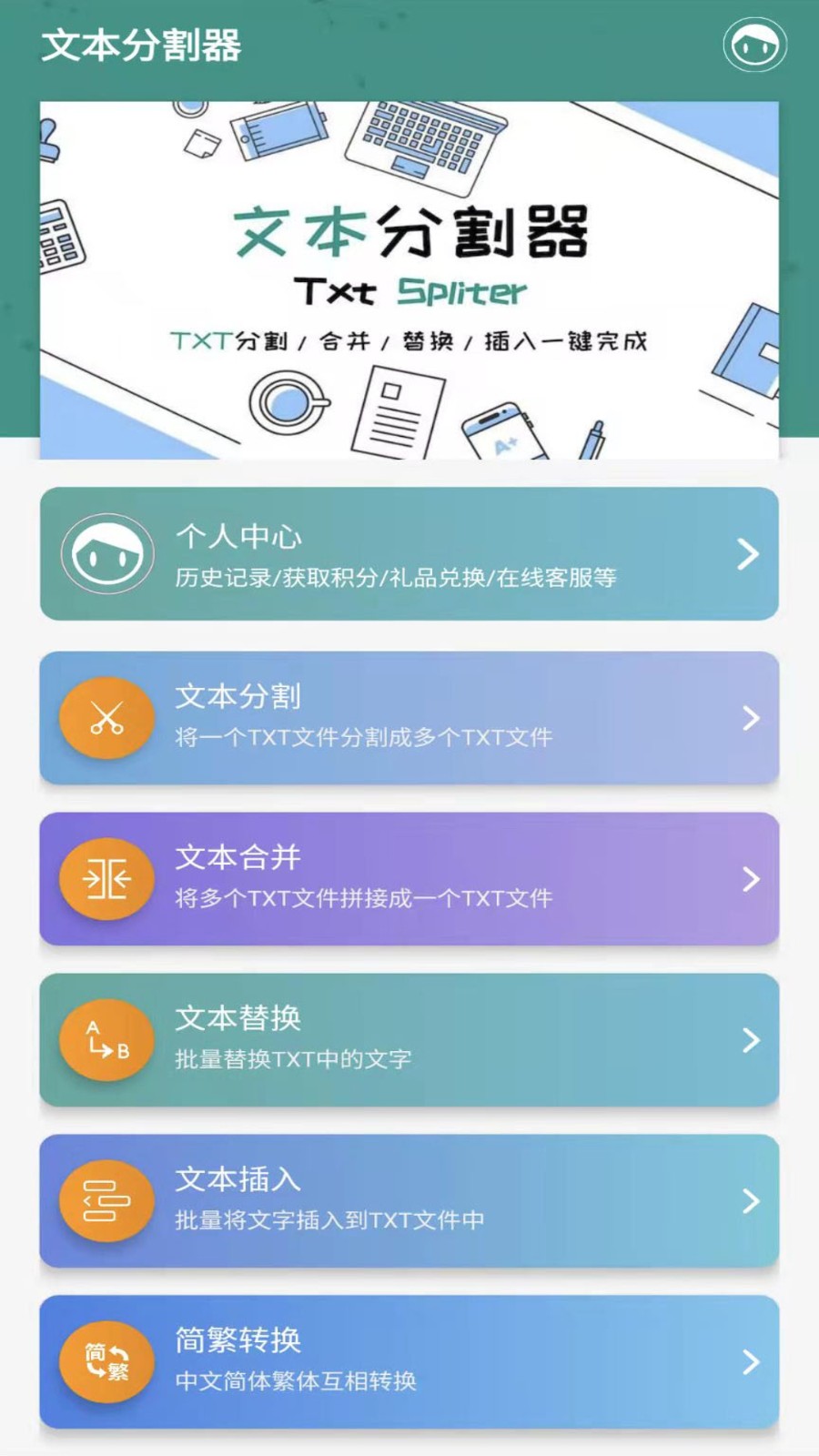The width and height of the screenshot is (819, 1456).
Task: Open the 文本替换 batch replace feature
Action: (409, 1040)
